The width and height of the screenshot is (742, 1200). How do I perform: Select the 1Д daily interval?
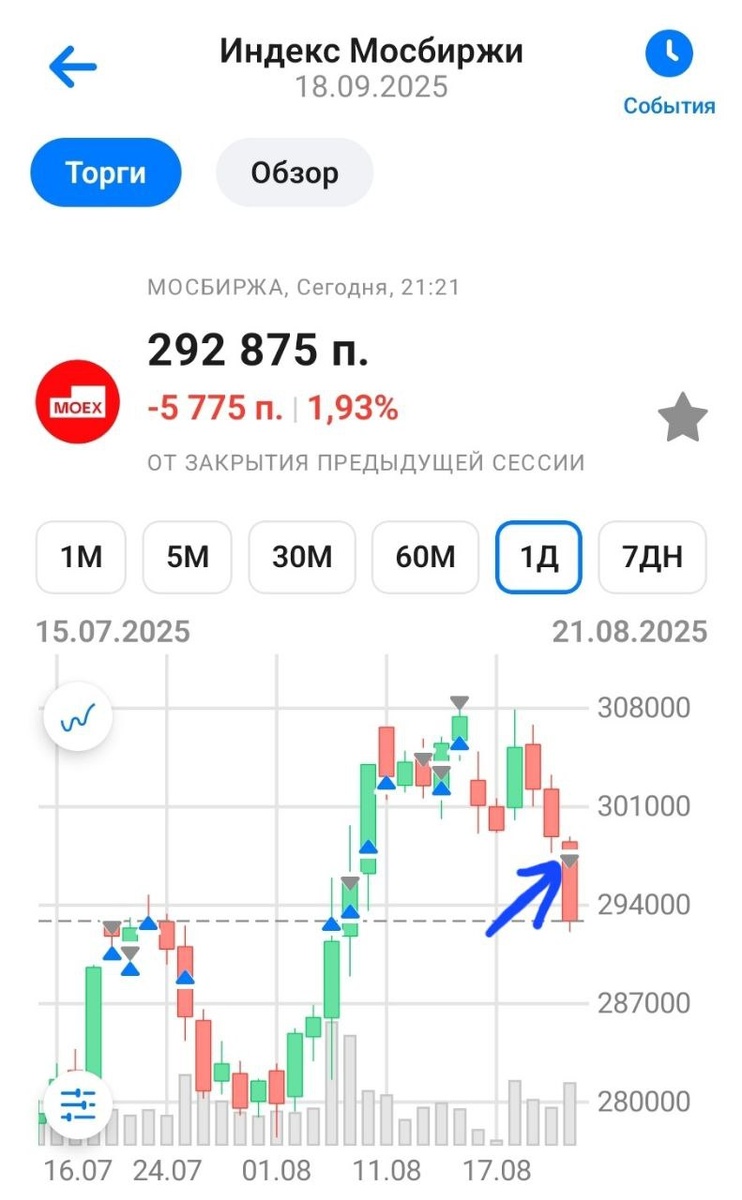coord(538,557)
